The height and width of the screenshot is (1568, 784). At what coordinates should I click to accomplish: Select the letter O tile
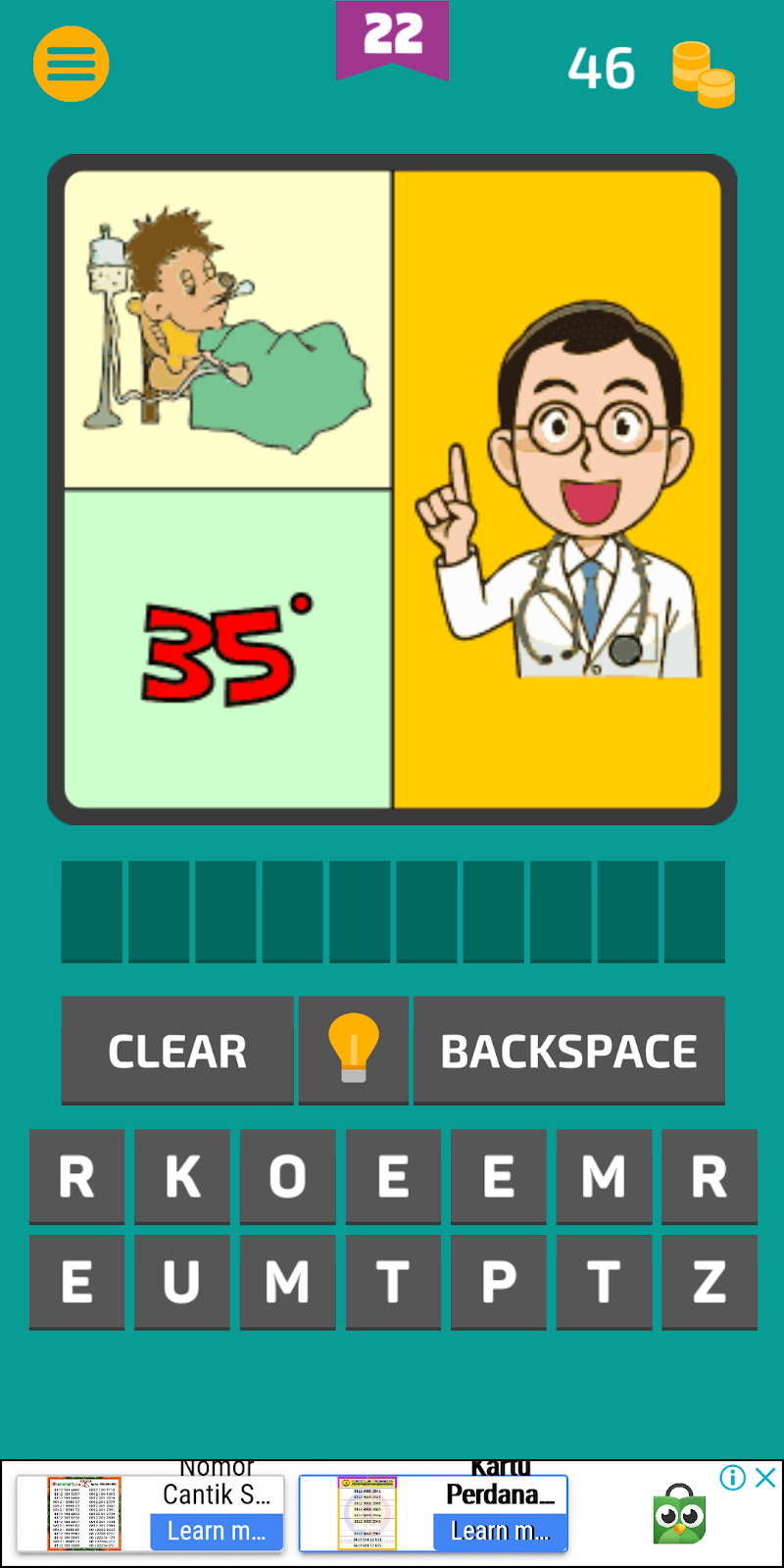[288, 1176]
